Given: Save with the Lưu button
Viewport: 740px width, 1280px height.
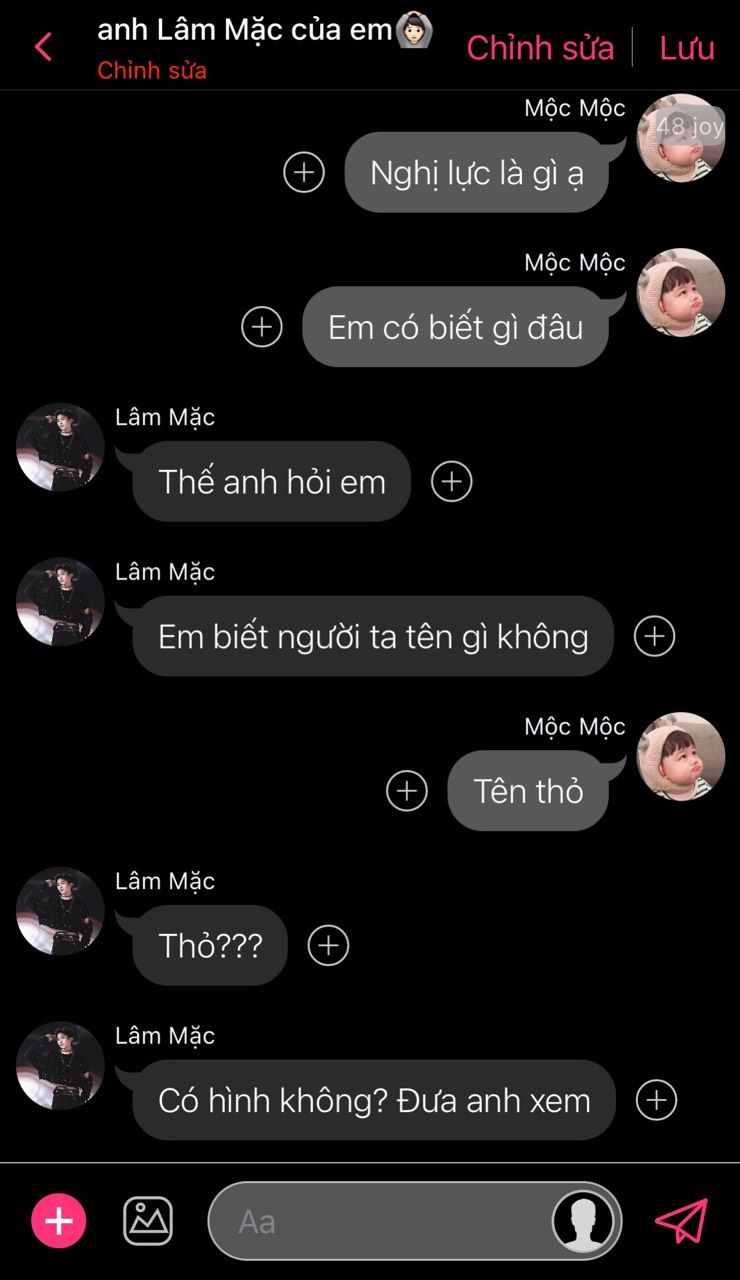Looking at the screenshot, I should point(687,47).
